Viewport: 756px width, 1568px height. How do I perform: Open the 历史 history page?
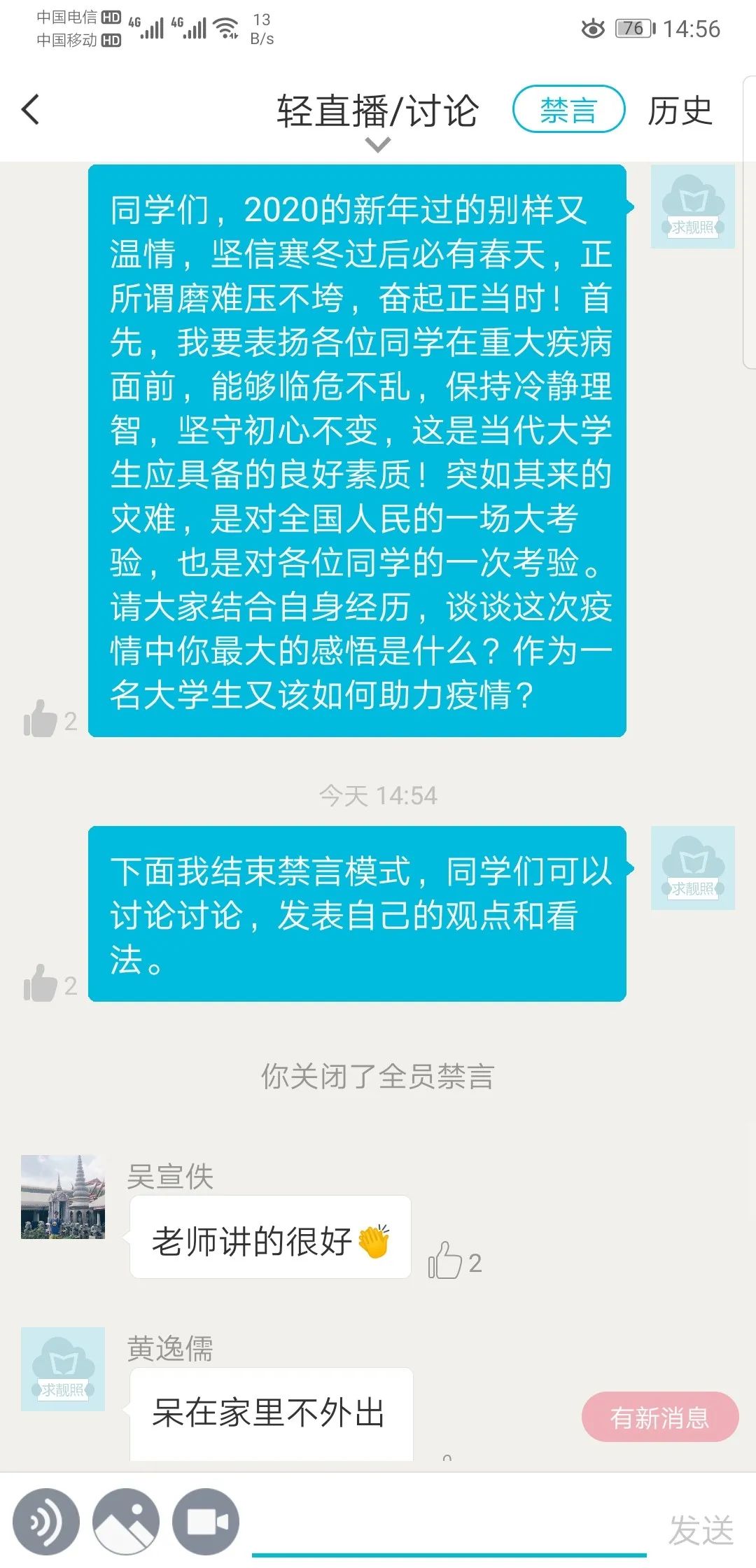(x=679, y=111)
